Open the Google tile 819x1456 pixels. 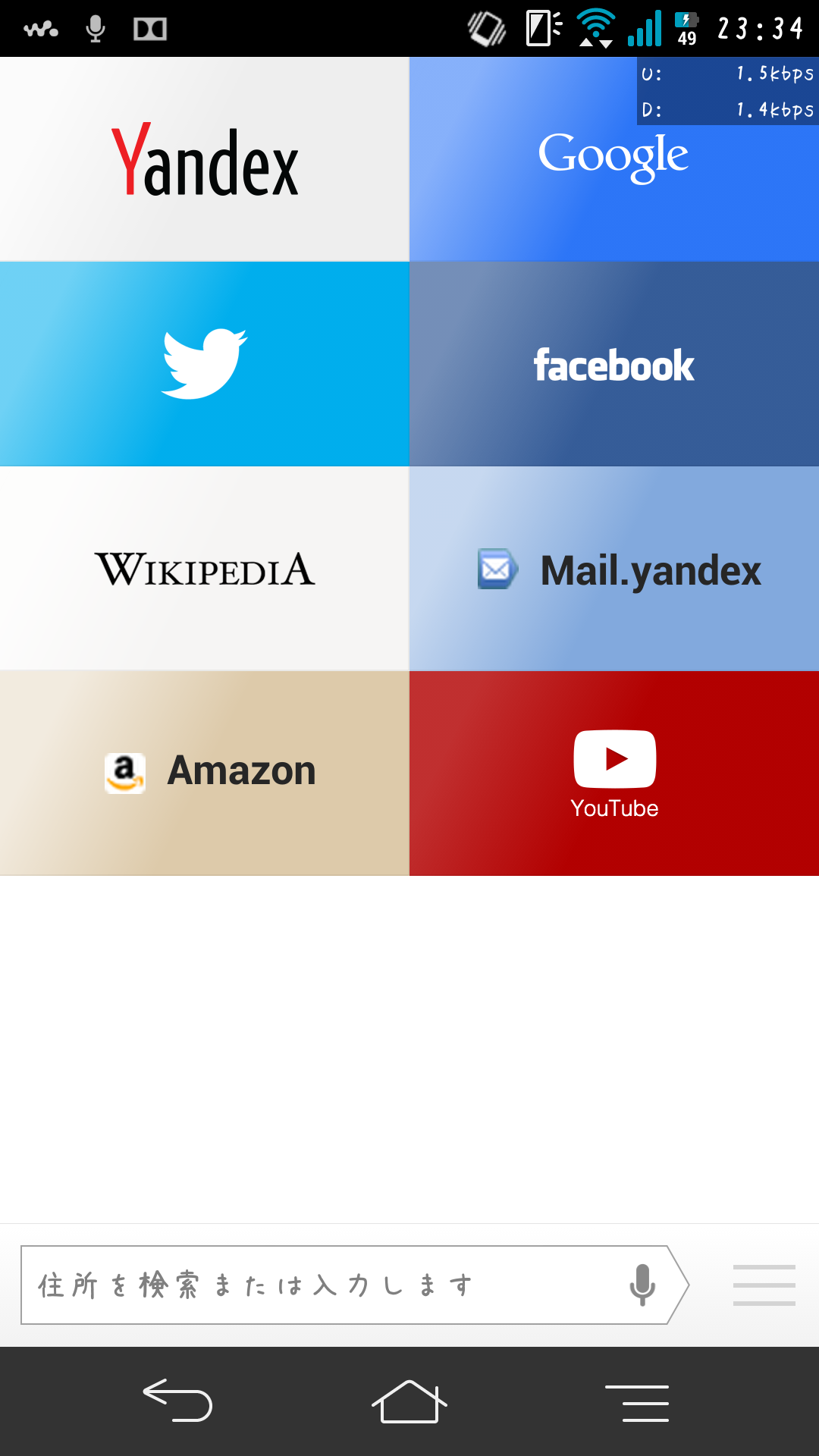point(614,159)
